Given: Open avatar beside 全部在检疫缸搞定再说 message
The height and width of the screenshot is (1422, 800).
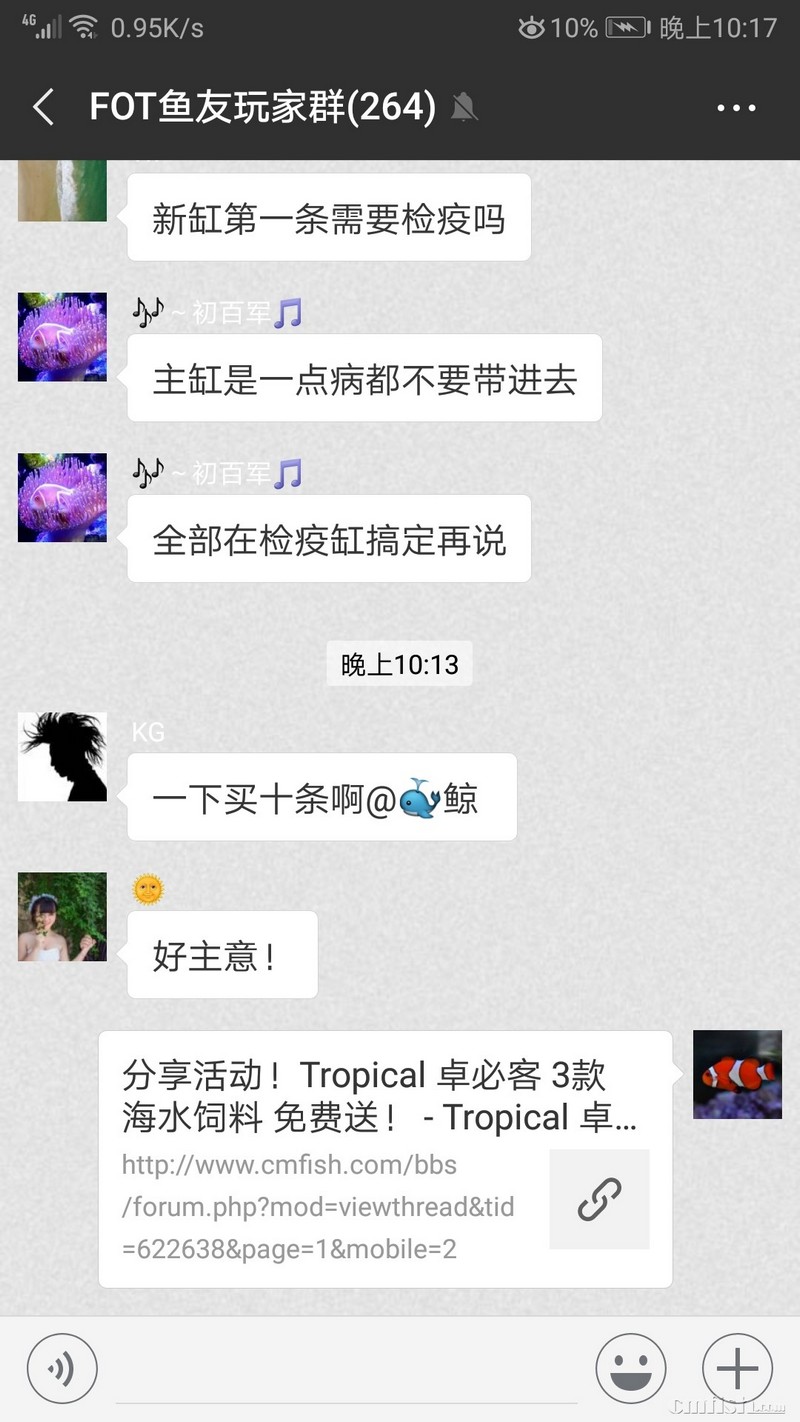Looking at the screenshot, I should pyautogui.click(x=62, y=497).
